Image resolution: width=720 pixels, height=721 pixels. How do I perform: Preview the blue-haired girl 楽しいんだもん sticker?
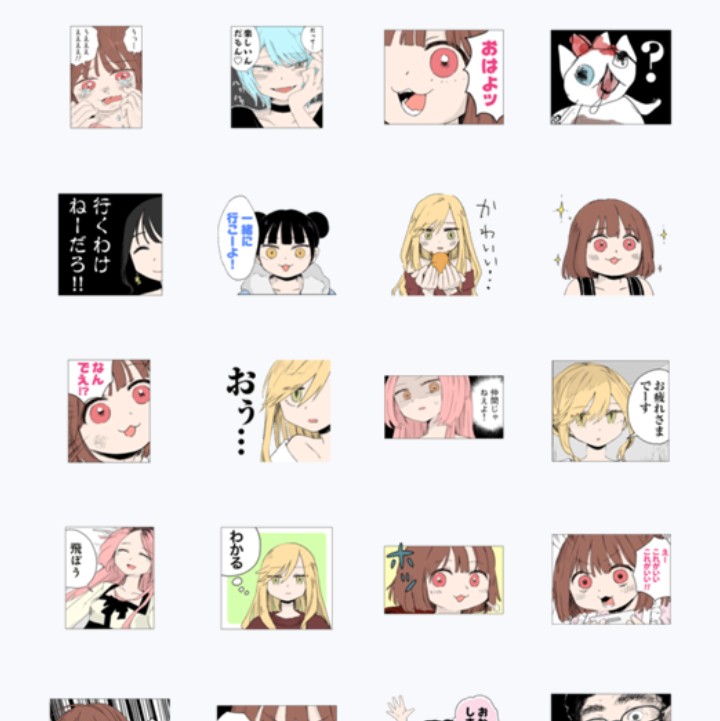(x=276, y=77)
